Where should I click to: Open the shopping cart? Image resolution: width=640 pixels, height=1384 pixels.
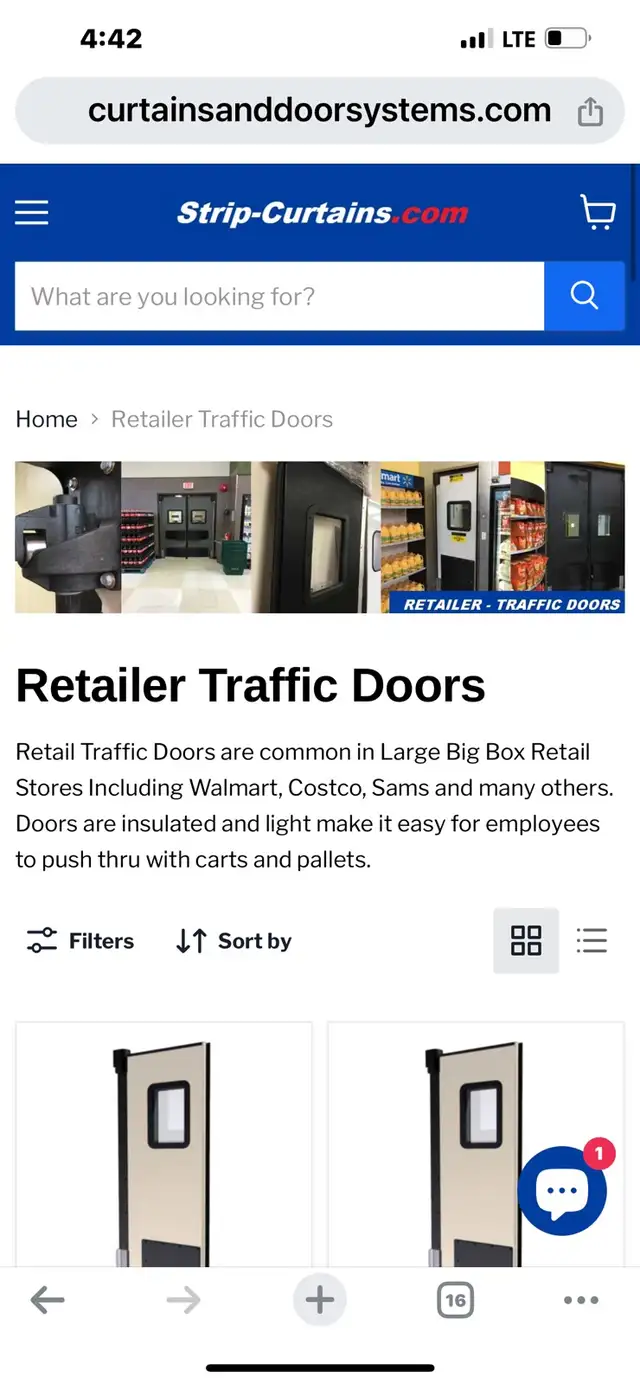pos(598,212)
